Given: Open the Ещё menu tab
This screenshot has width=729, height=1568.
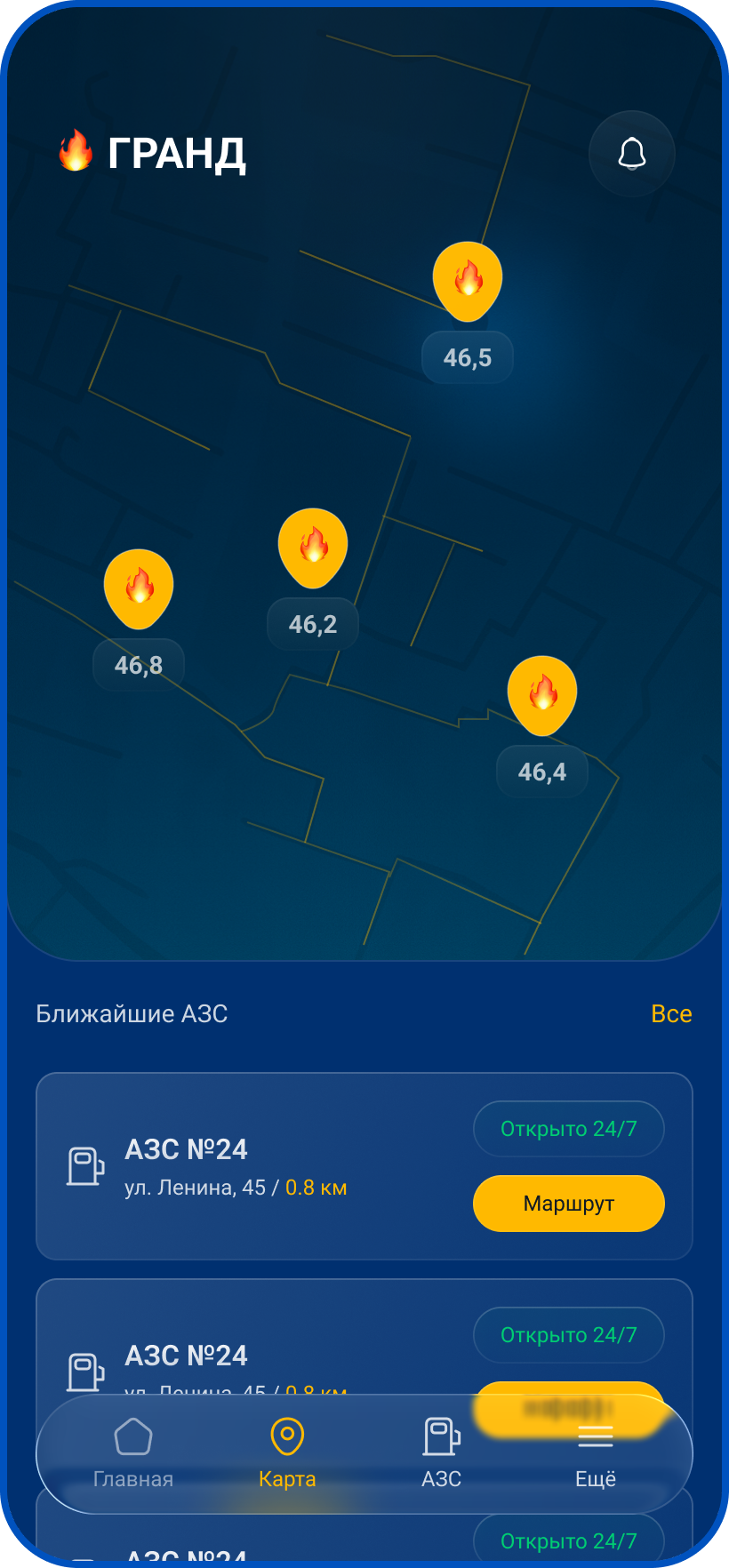Looking at the screenshot, I should coord(596,1453).
